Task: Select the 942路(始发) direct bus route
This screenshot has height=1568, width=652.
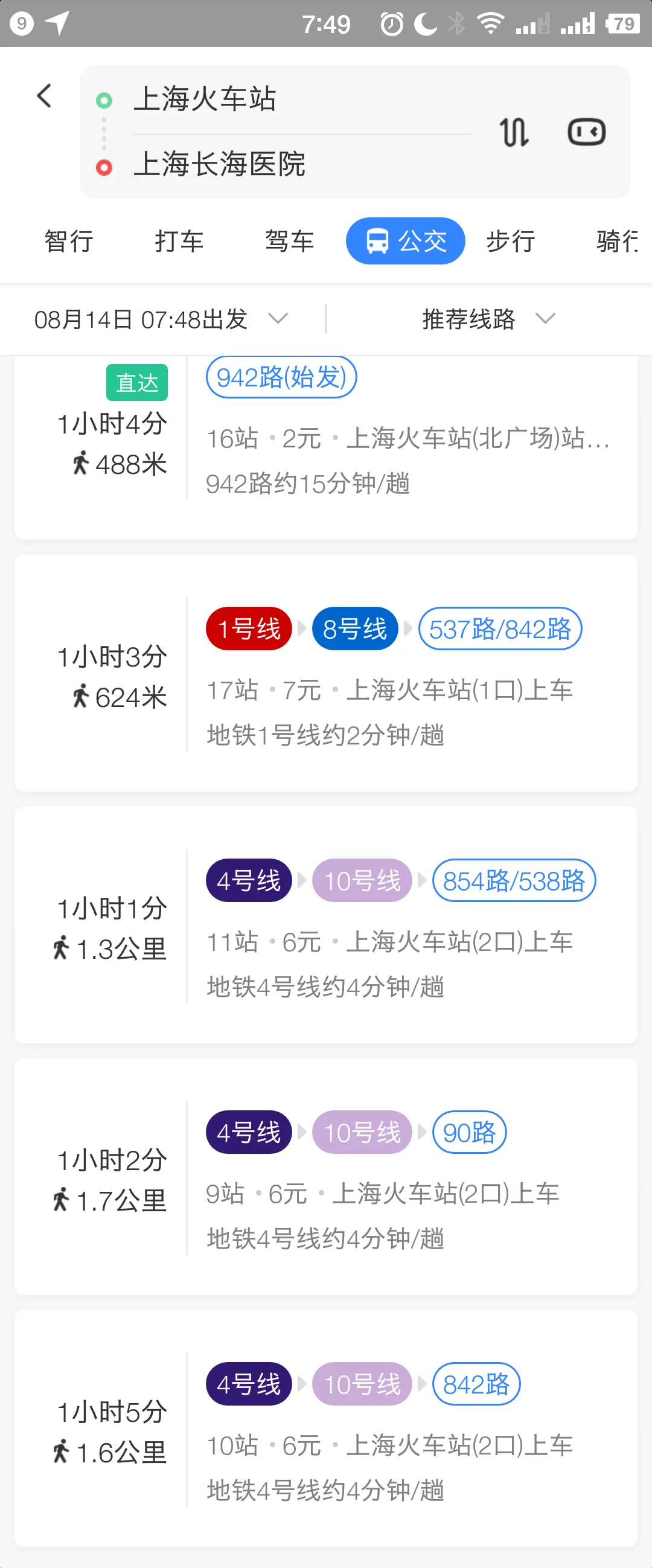Action: point(280,377)
